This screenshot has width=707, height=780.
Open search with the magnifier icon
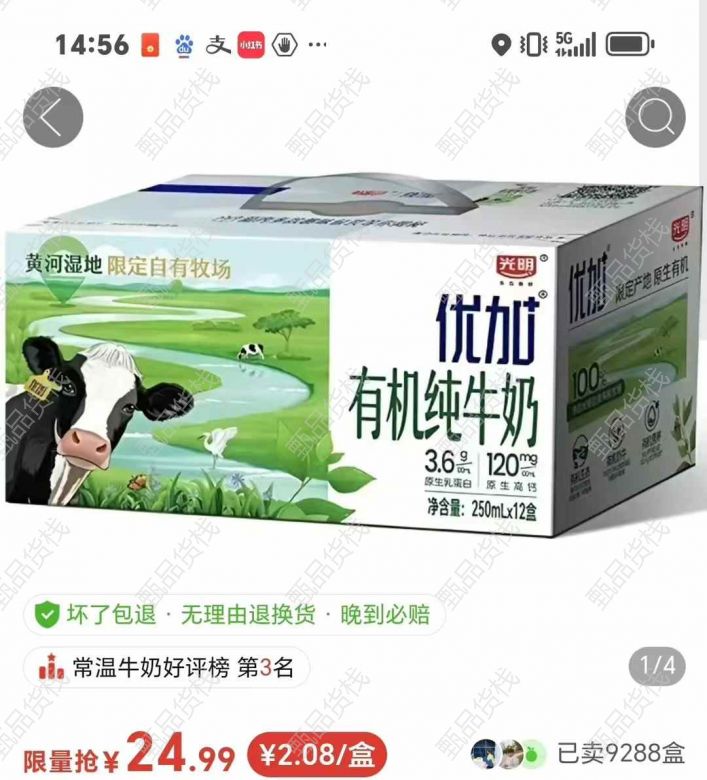(x=655, y=119)
